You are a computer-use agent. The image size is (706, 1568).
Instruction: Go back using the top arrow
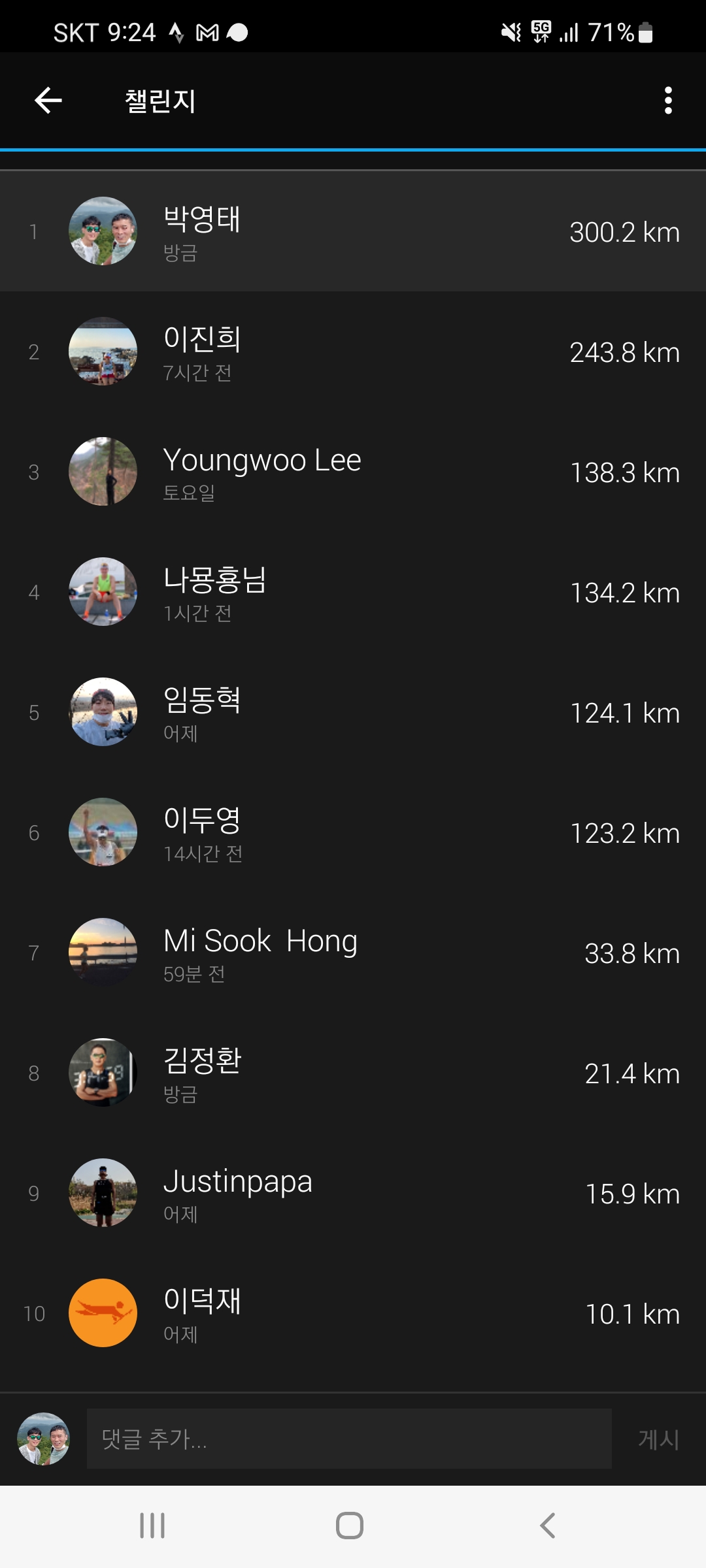click(x=48, y=101)
